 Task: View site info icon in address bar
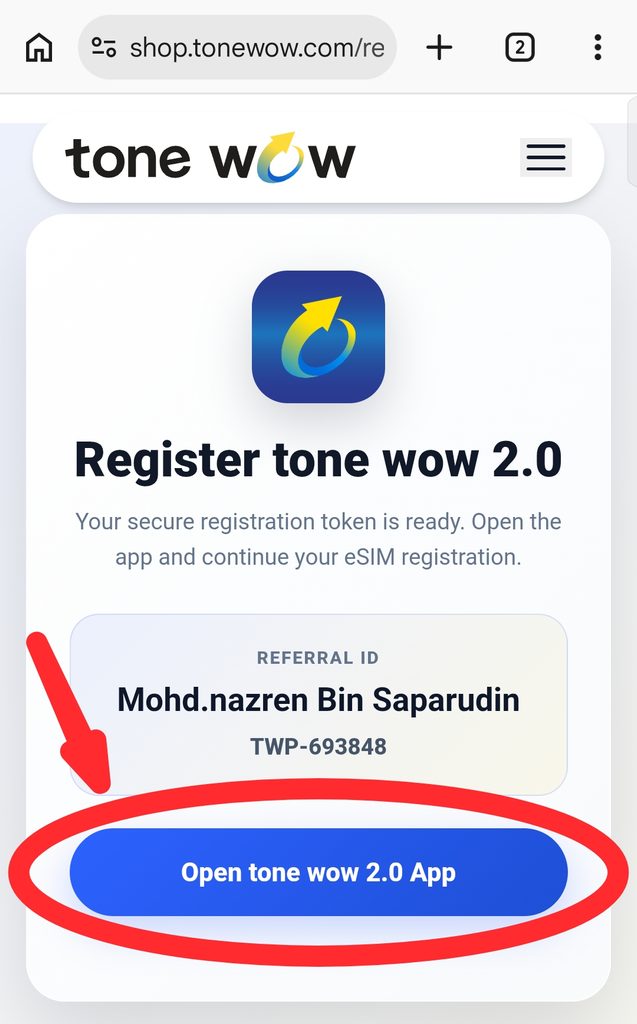[x=104, y=48]
